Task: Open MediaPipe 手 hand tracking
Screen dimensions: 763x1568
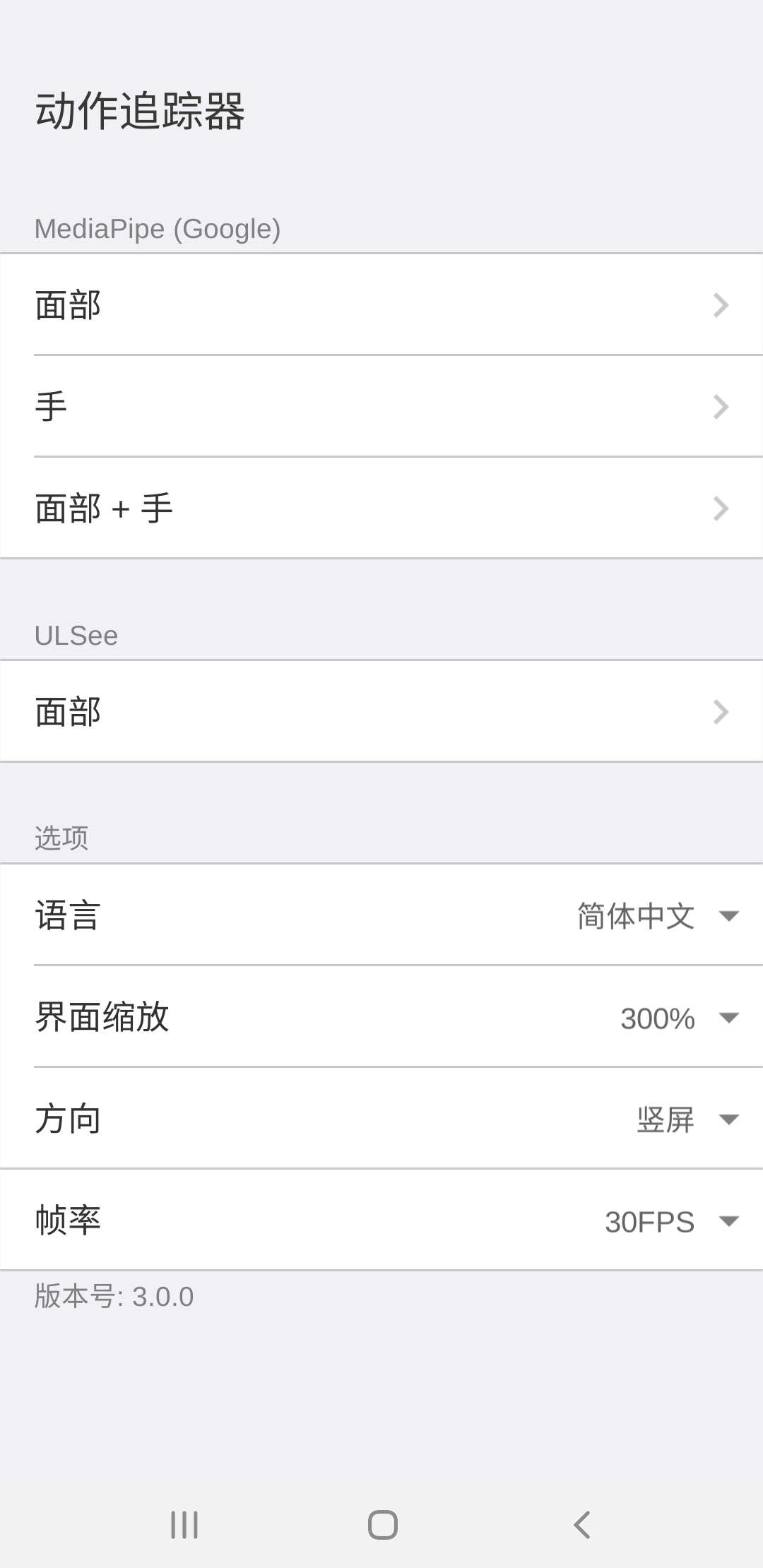Action: click(283, 406)
